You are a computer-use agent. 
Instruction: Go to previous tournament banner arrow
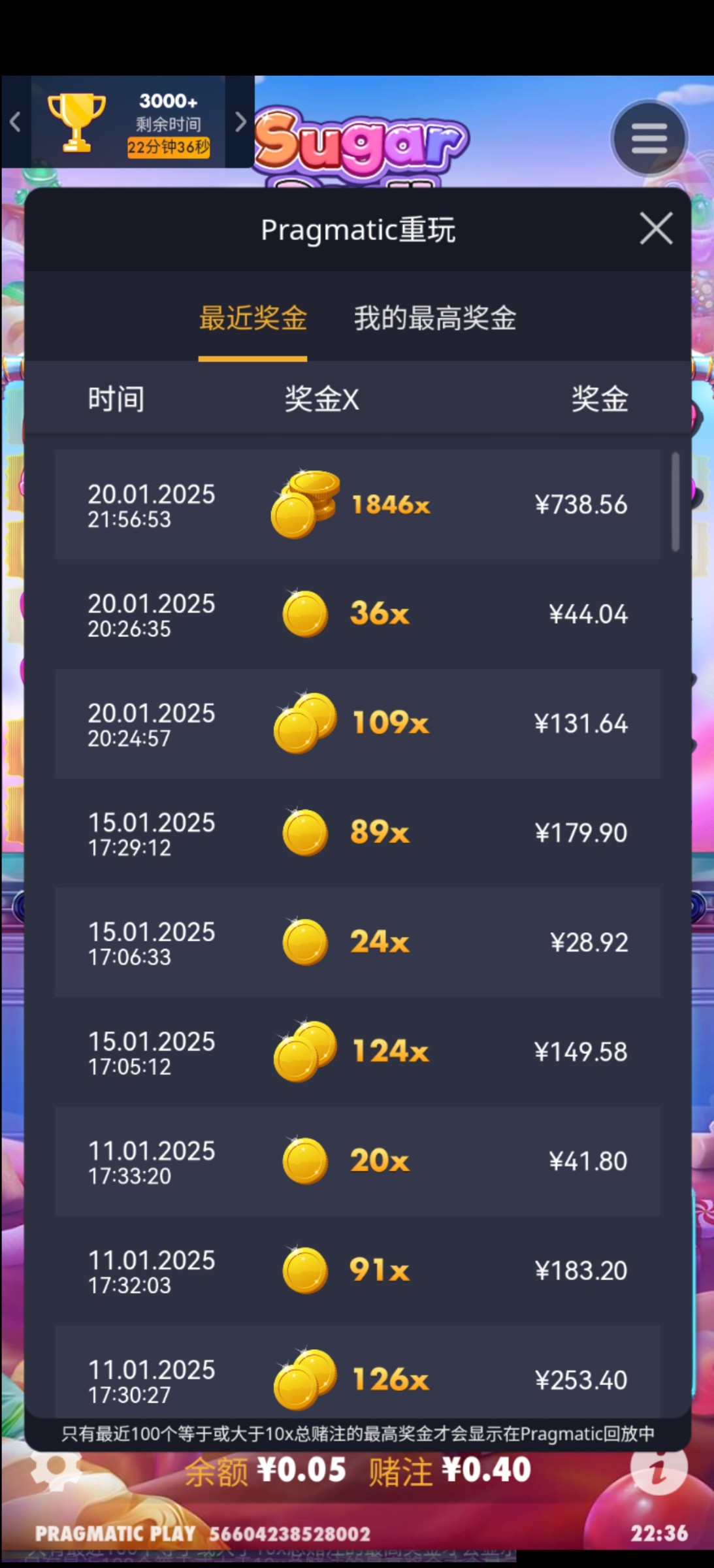coord(16,122)
